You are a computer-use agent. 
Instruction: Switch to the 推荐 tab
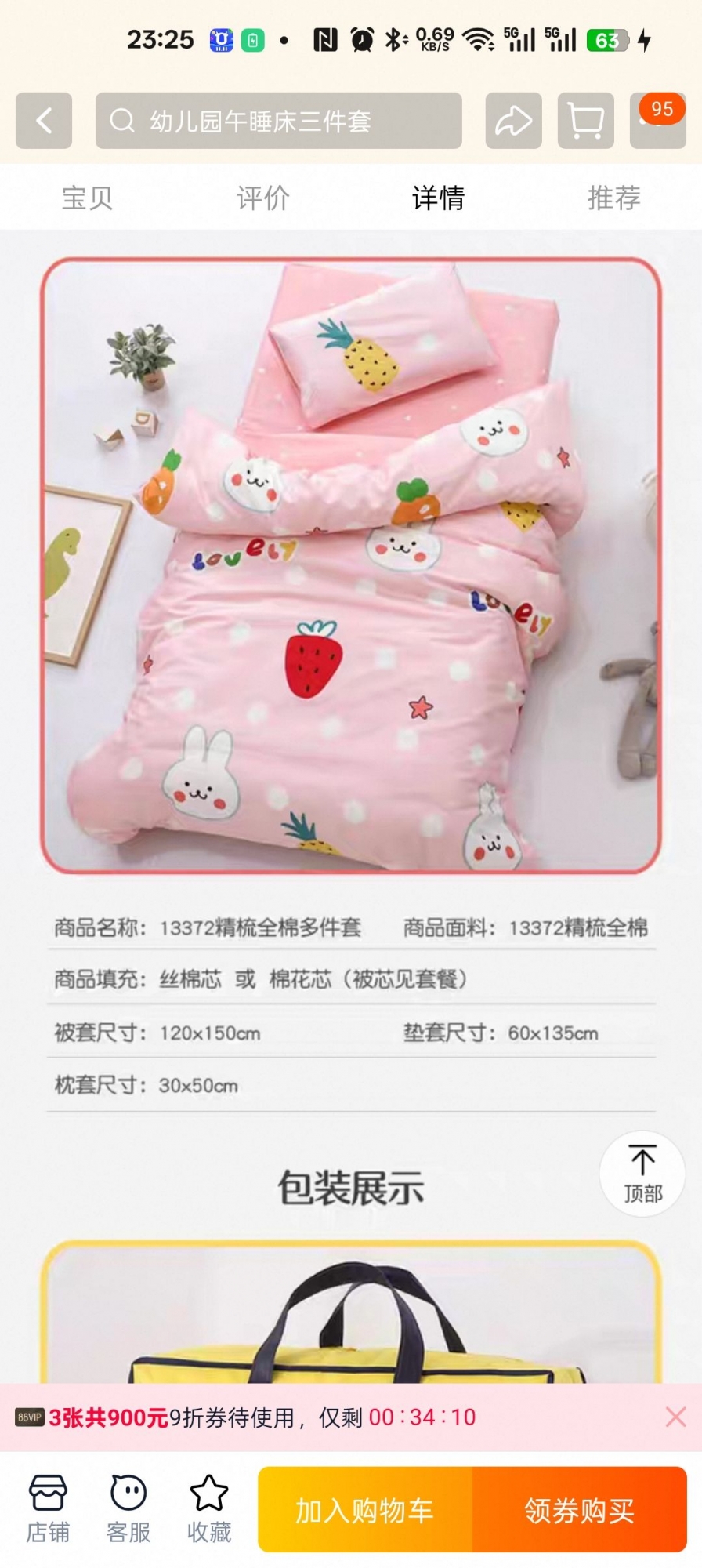[613, 198]
